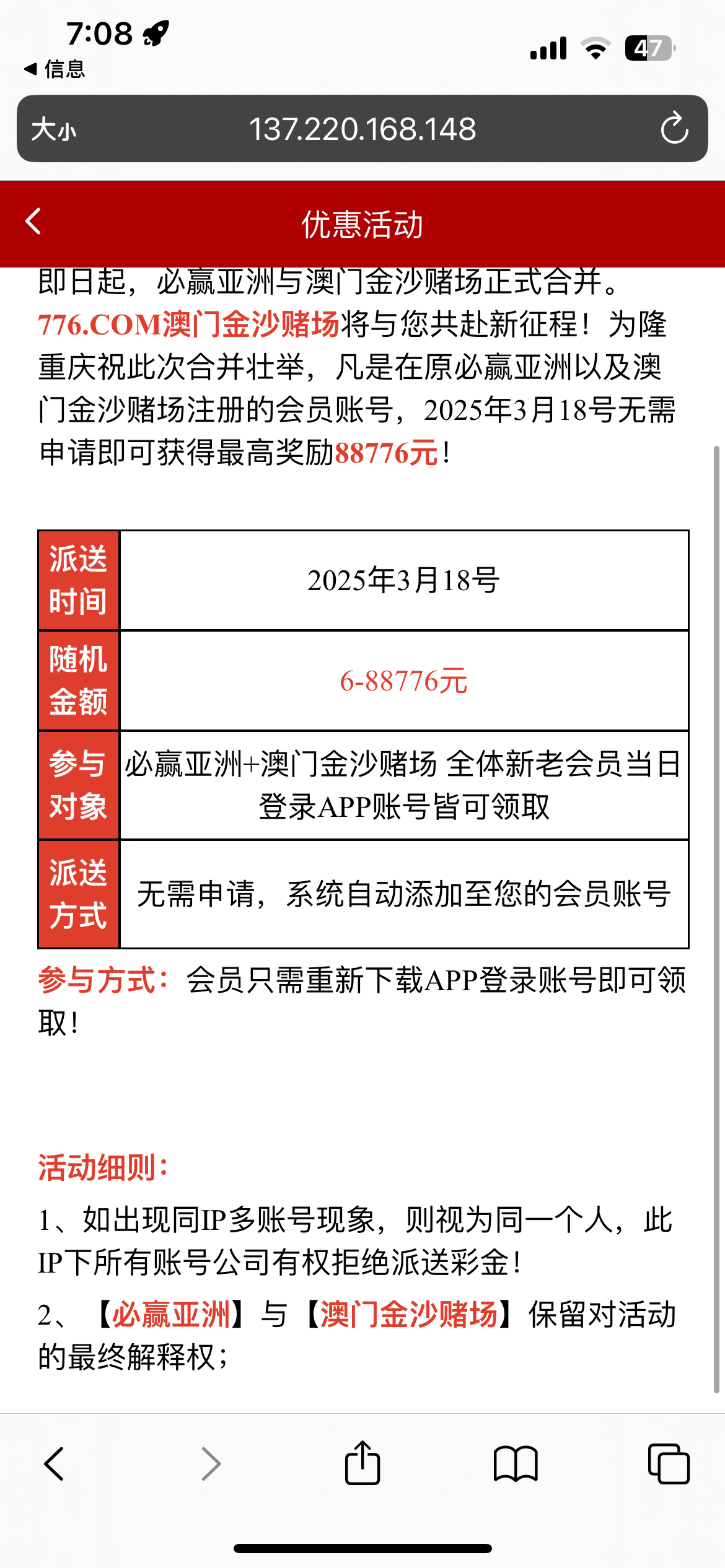The image size is (725, 1568).
Task: Open the Safari share sheet
Action: (x=362, y=1463)
